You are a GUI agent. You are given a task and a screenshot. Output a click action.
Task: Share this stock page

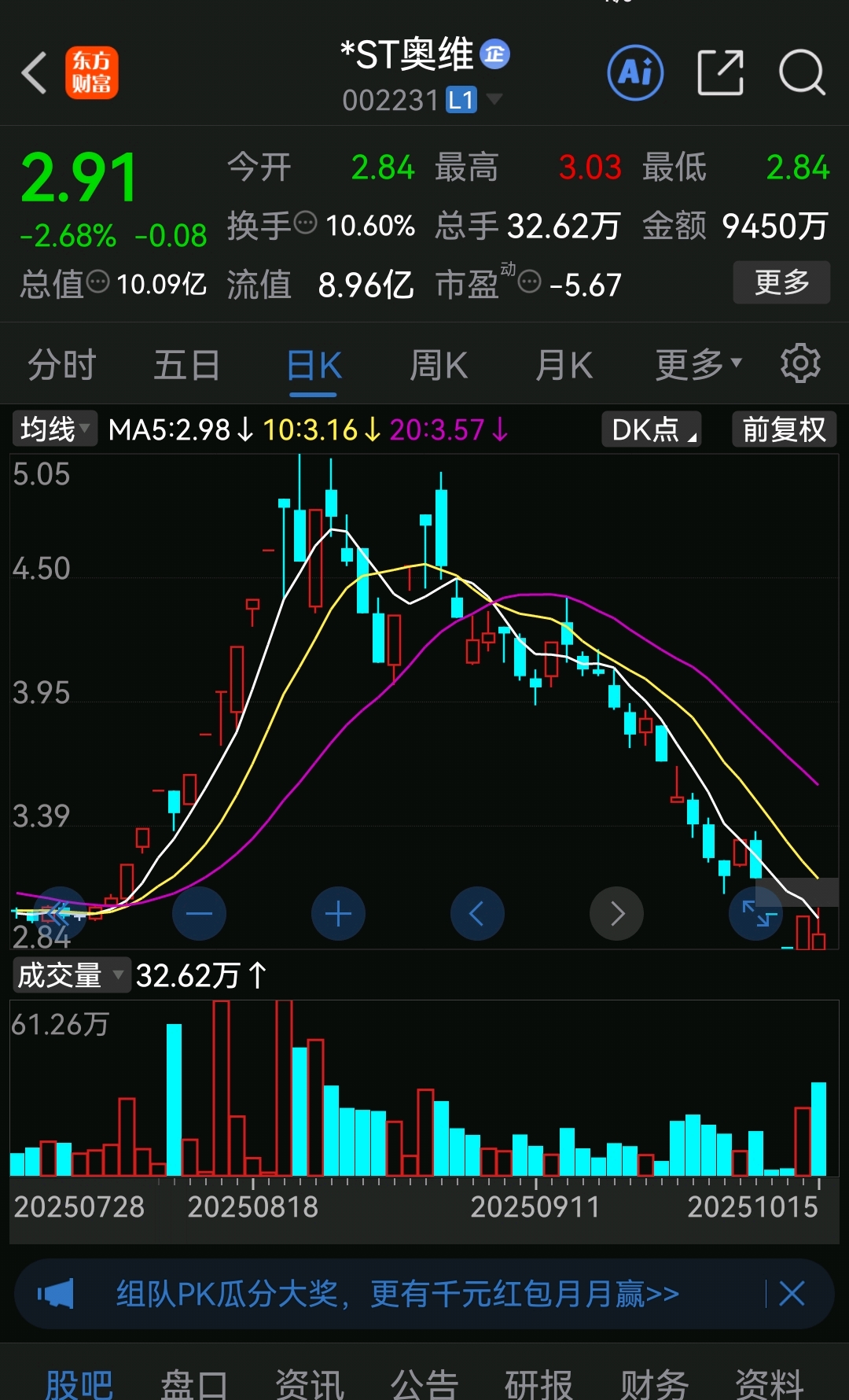coord(720,72)
